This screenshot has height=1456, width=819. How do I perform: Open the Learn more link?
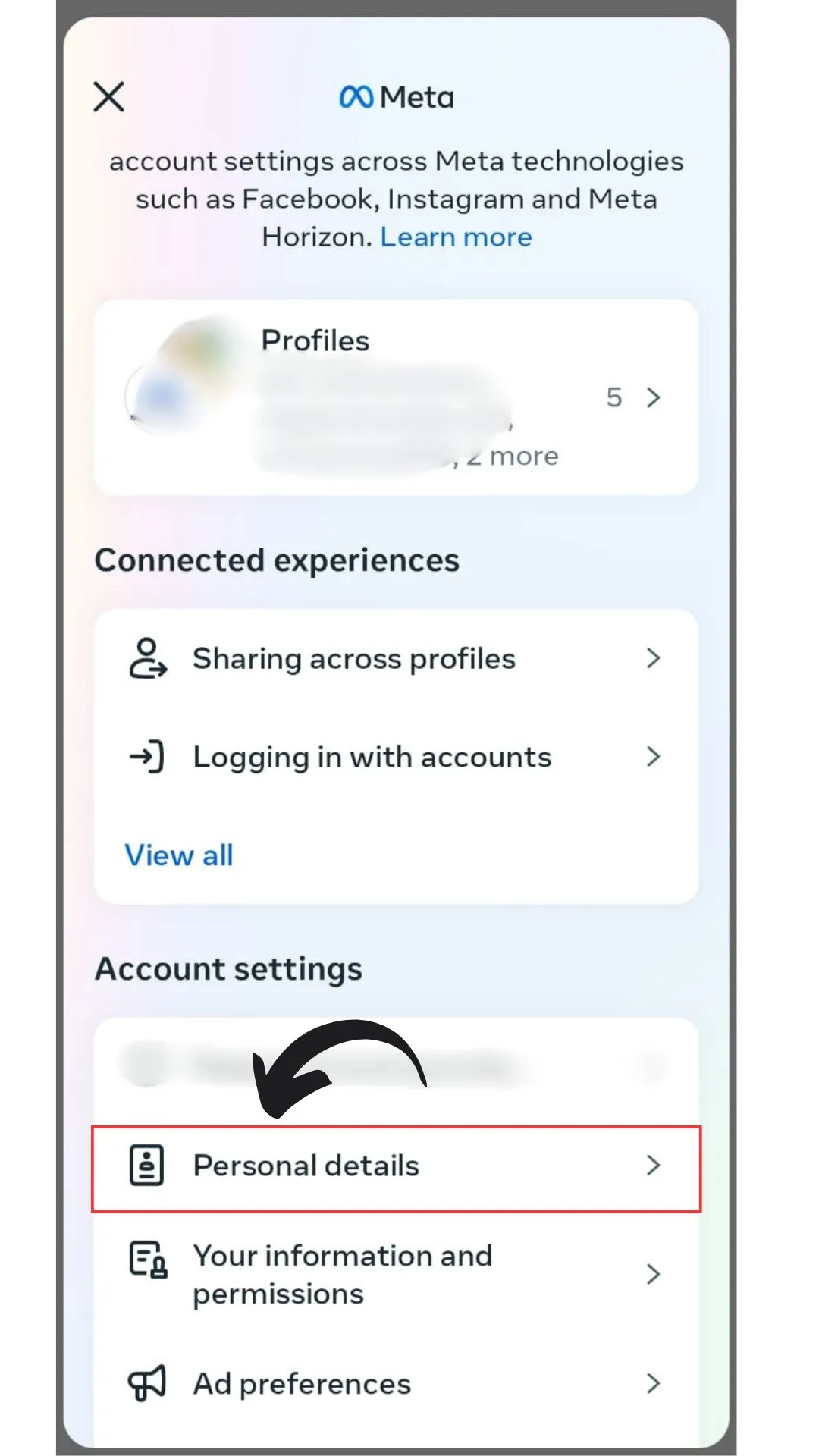456,237
